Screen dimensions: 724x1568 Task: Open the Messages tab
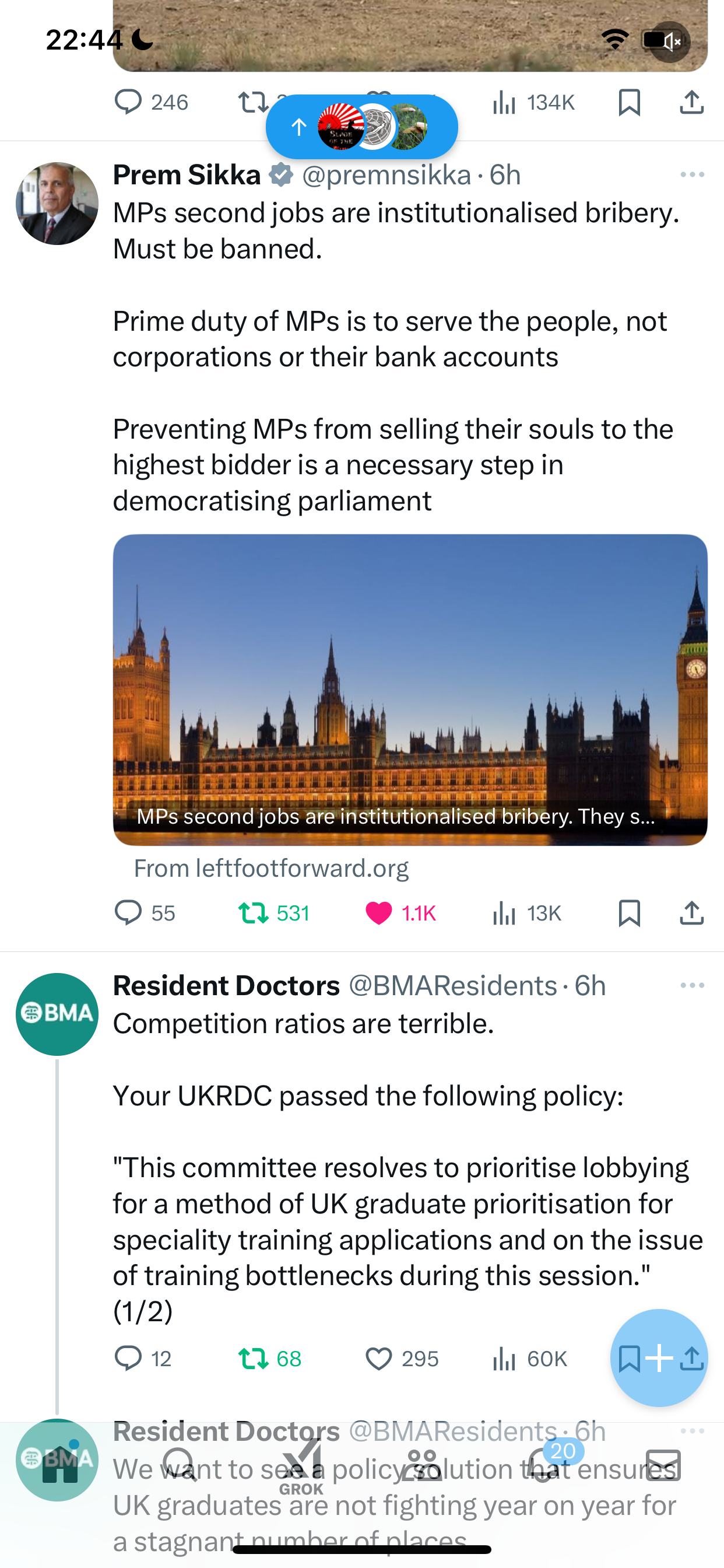tap(663, 1465)
